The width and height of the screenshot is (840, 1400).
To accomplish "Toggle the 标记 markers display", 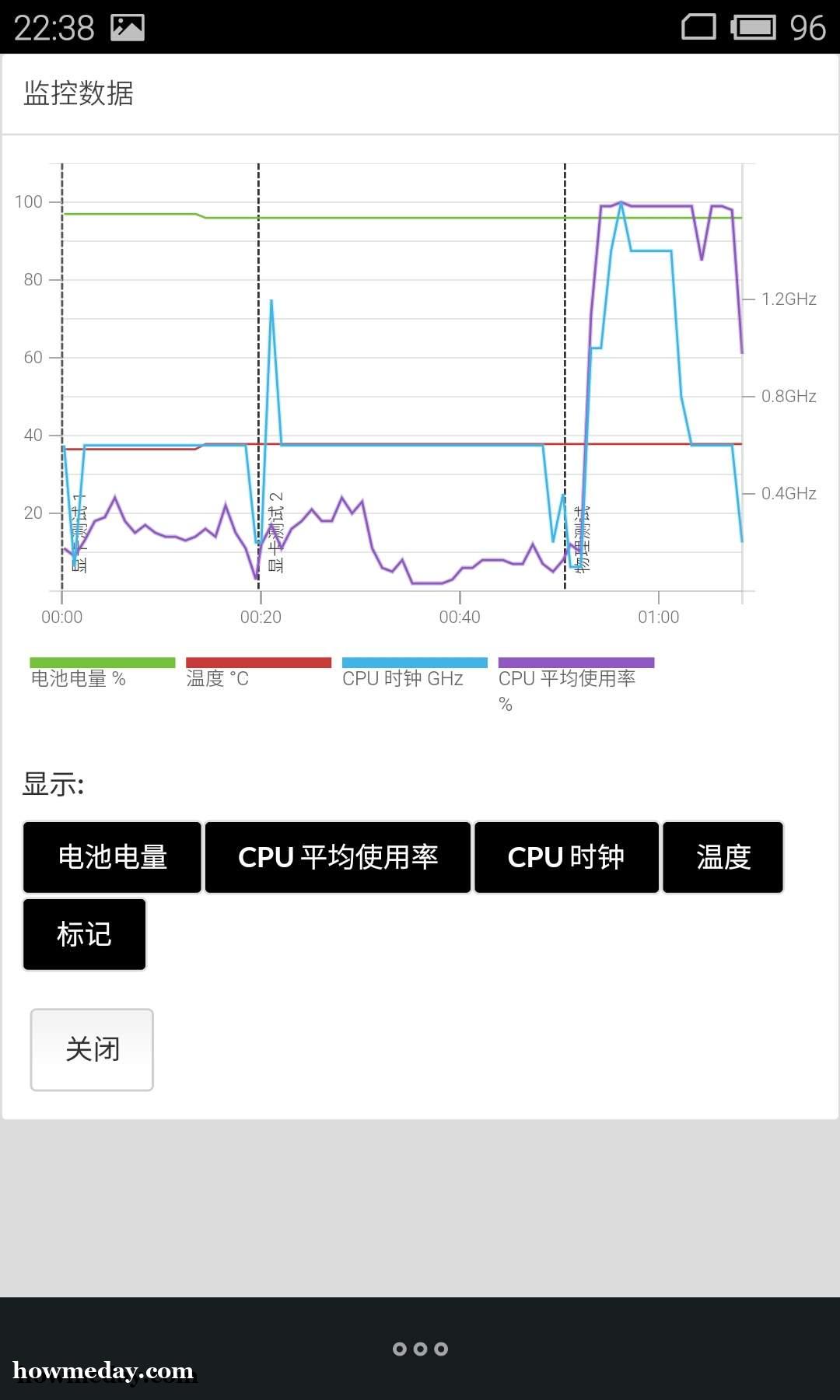I will point(84,934).
